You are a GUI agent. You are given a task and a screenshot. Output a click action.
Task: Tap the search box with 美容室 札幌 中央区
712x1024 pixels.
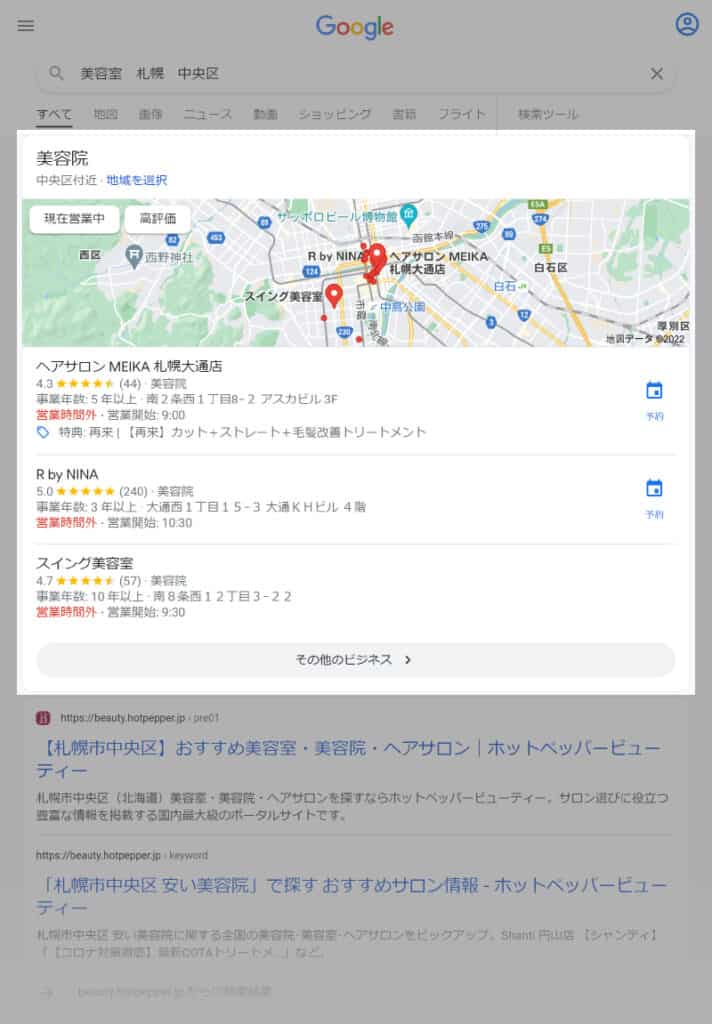340,74
